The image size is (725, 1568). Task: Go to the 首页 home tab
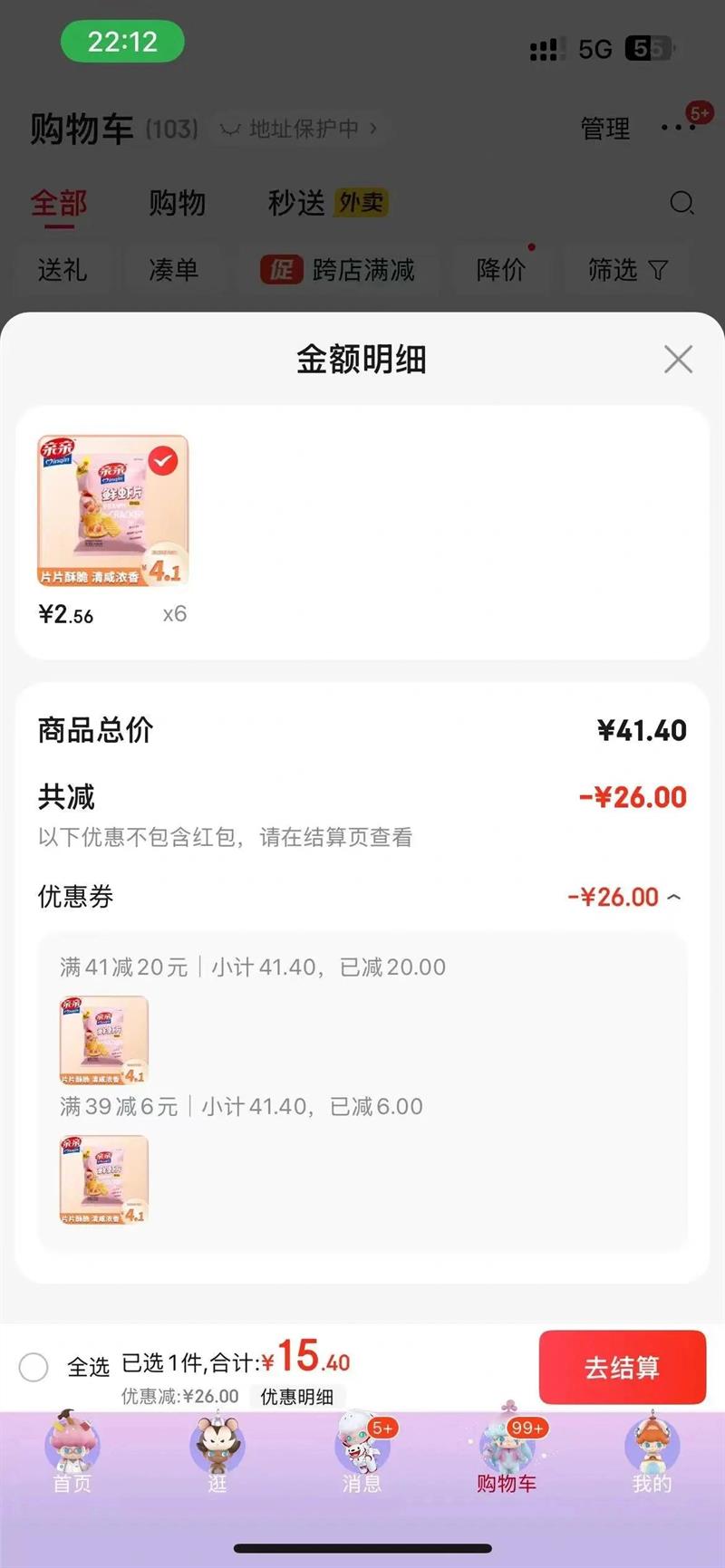point(72,1452)
